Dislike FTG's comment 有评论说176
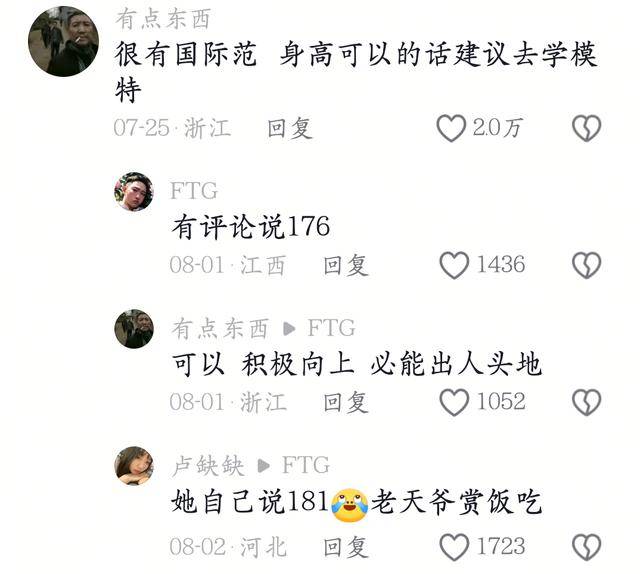 coord(586,265)
